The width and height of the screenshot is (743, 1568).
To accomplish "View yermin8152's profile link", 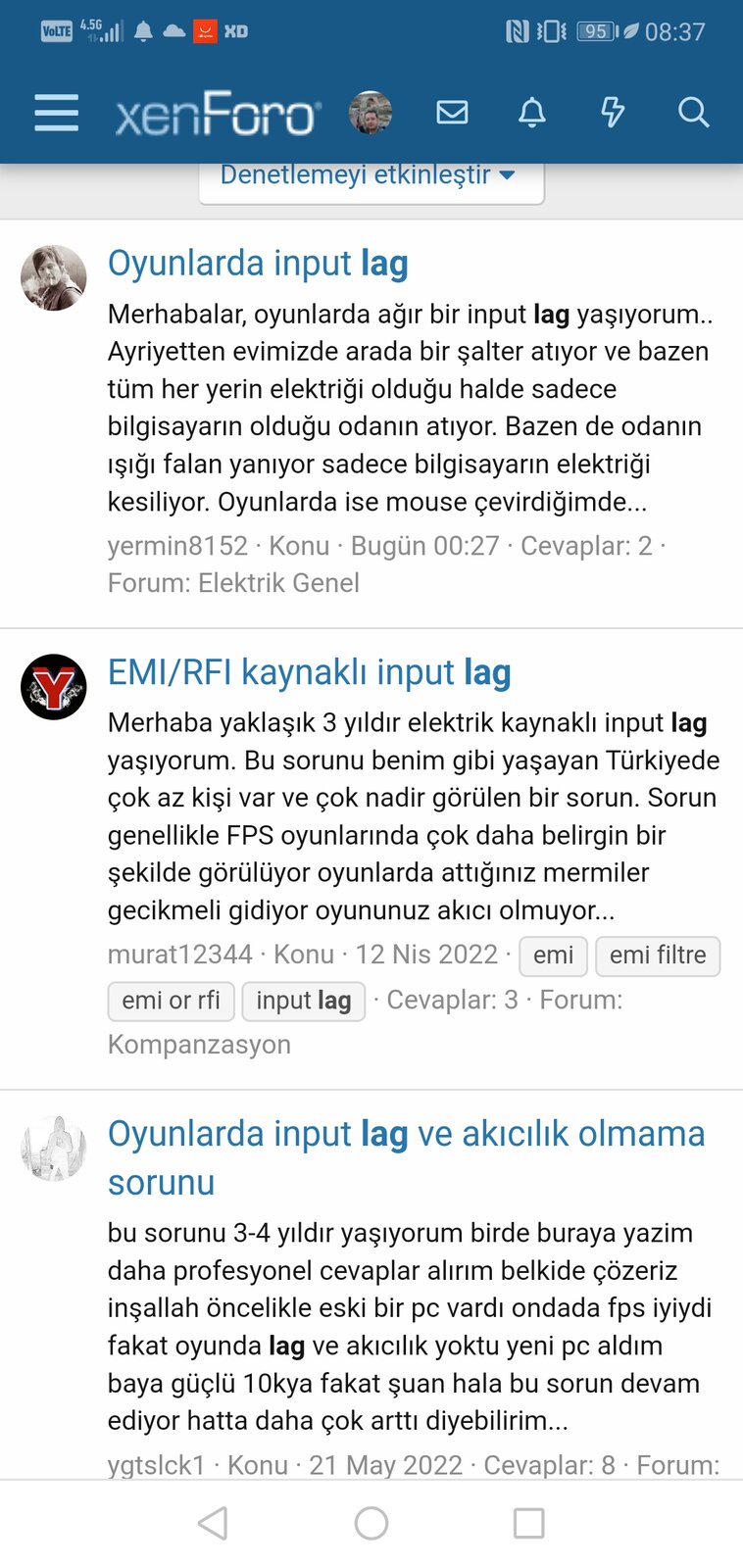I will click(x=177, y=546).
